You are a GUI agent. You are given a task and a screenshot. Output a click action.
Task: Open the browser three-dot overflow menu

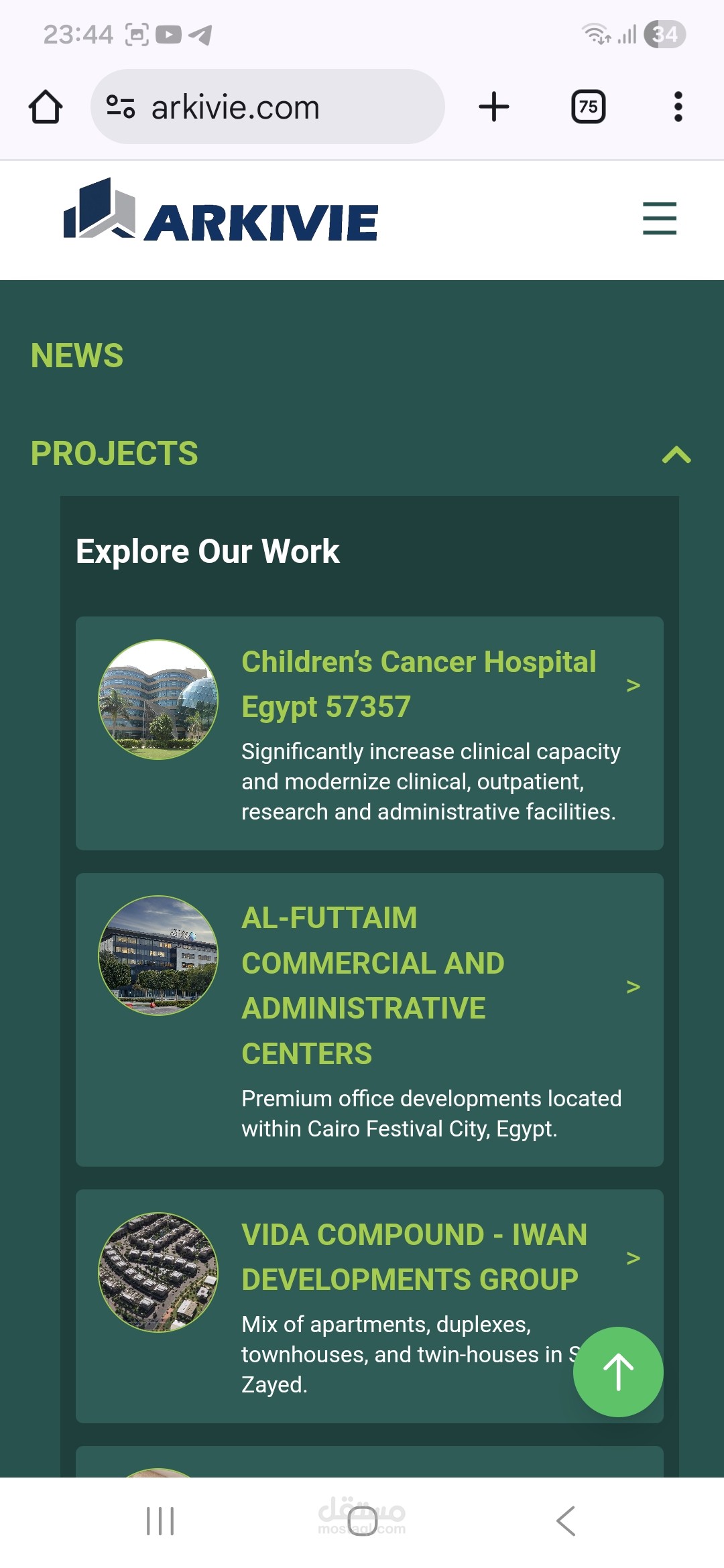click(x=678, y=106)
